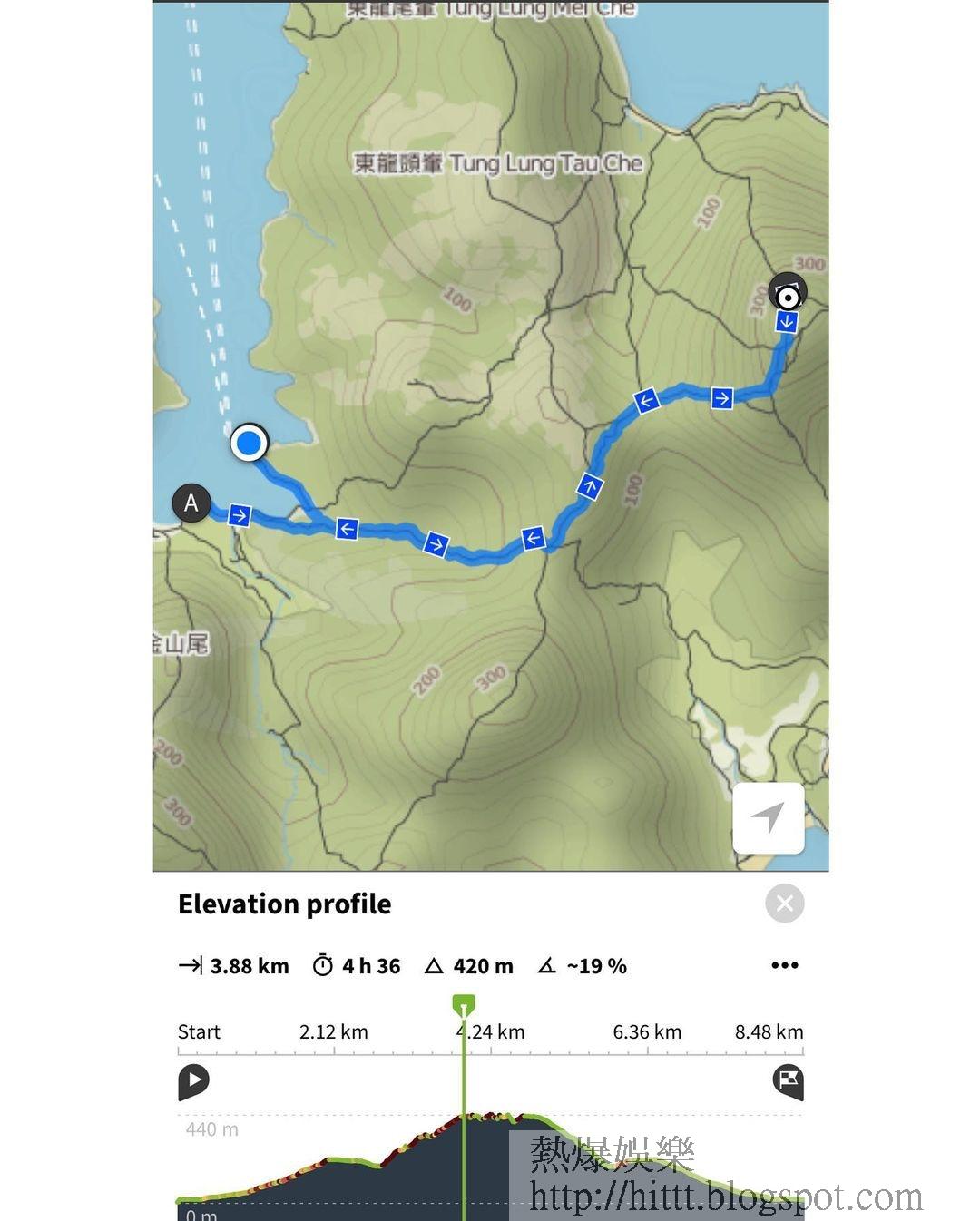Tap the start marker A on the map
Viewport: 980px width, 1221px height.
click(x=191, y=503)
